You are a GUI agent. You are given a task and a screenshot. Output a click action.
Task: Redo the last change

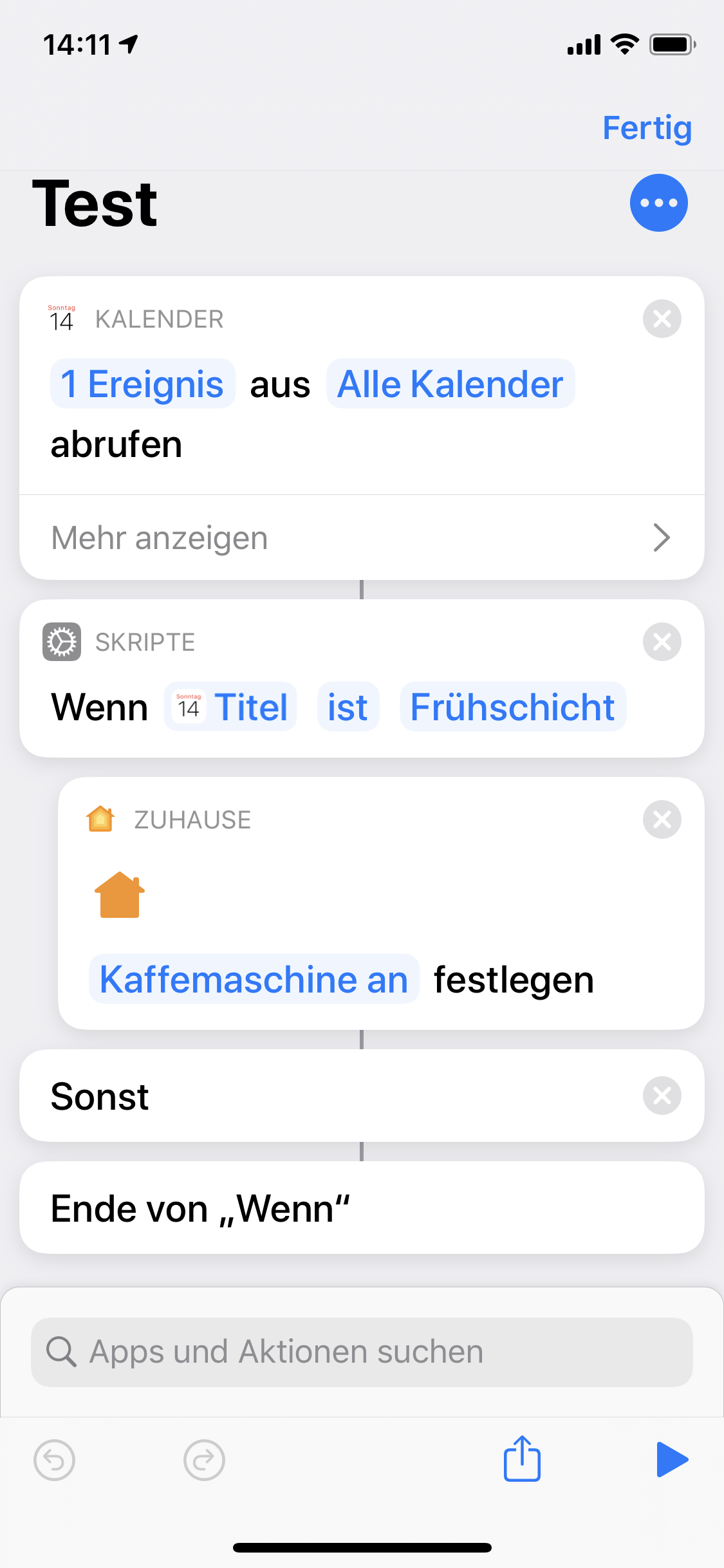pos(204,1461)
